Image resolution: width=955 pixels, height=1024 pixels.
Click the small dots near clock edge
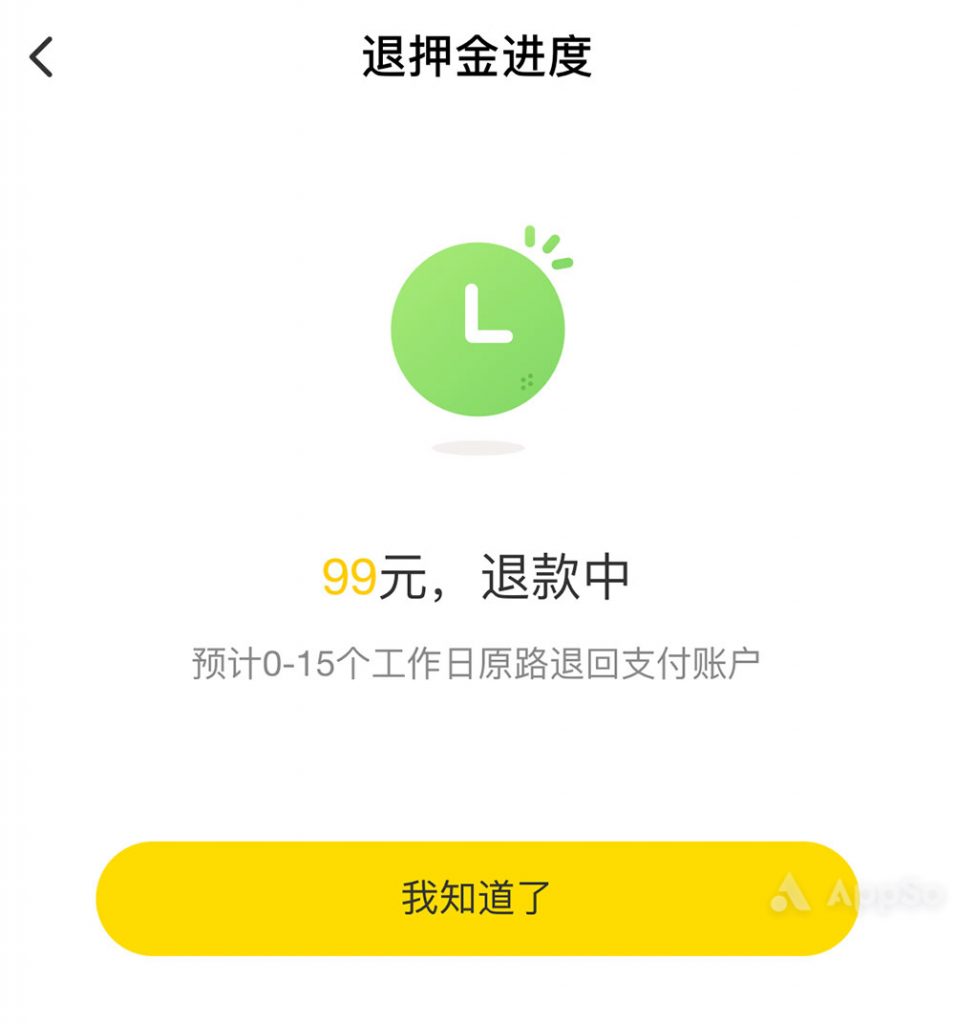pos(527,380)
